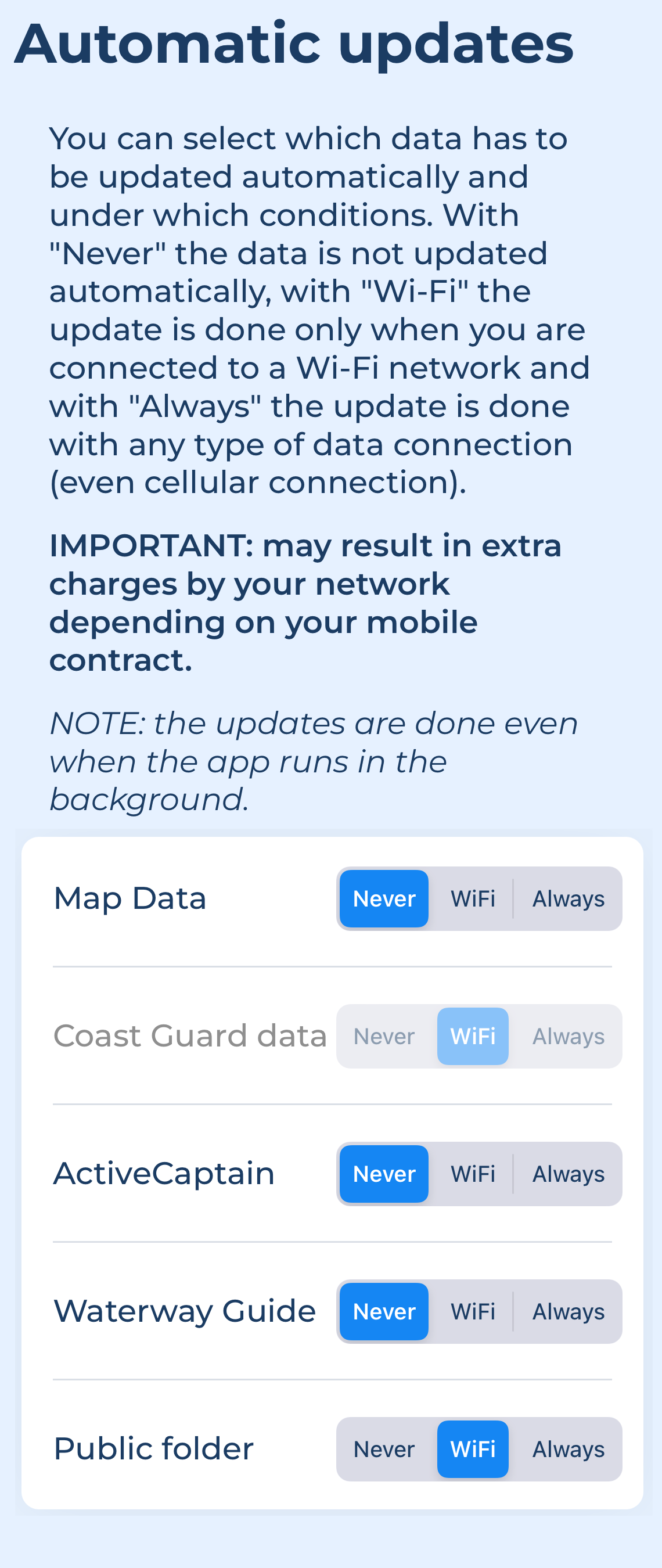Select Never for Map Data

point(384,898)
